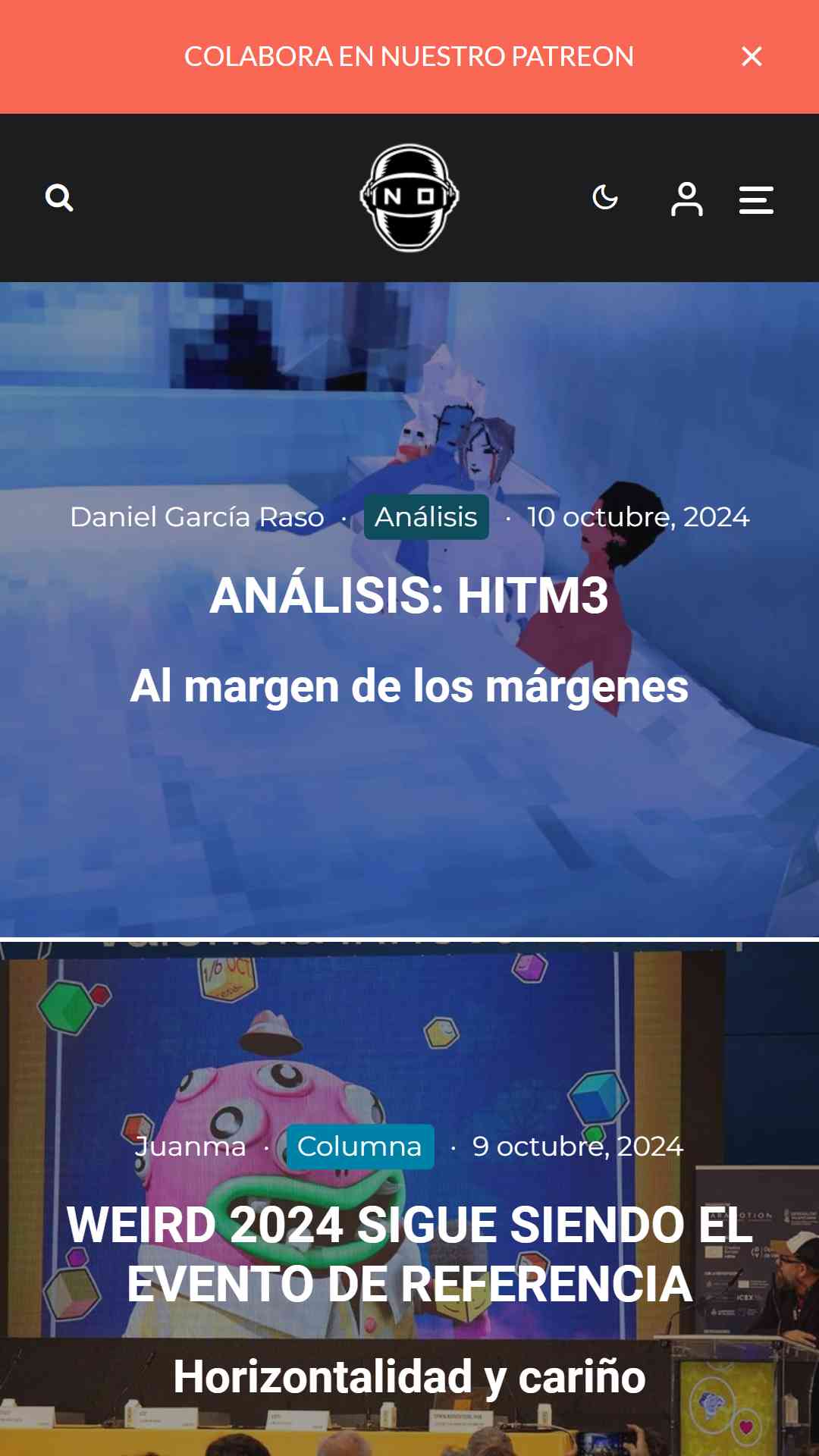Toggle dark mode with the moon icon
Screen dimensions: 819x1456
(x=605, y=198)
